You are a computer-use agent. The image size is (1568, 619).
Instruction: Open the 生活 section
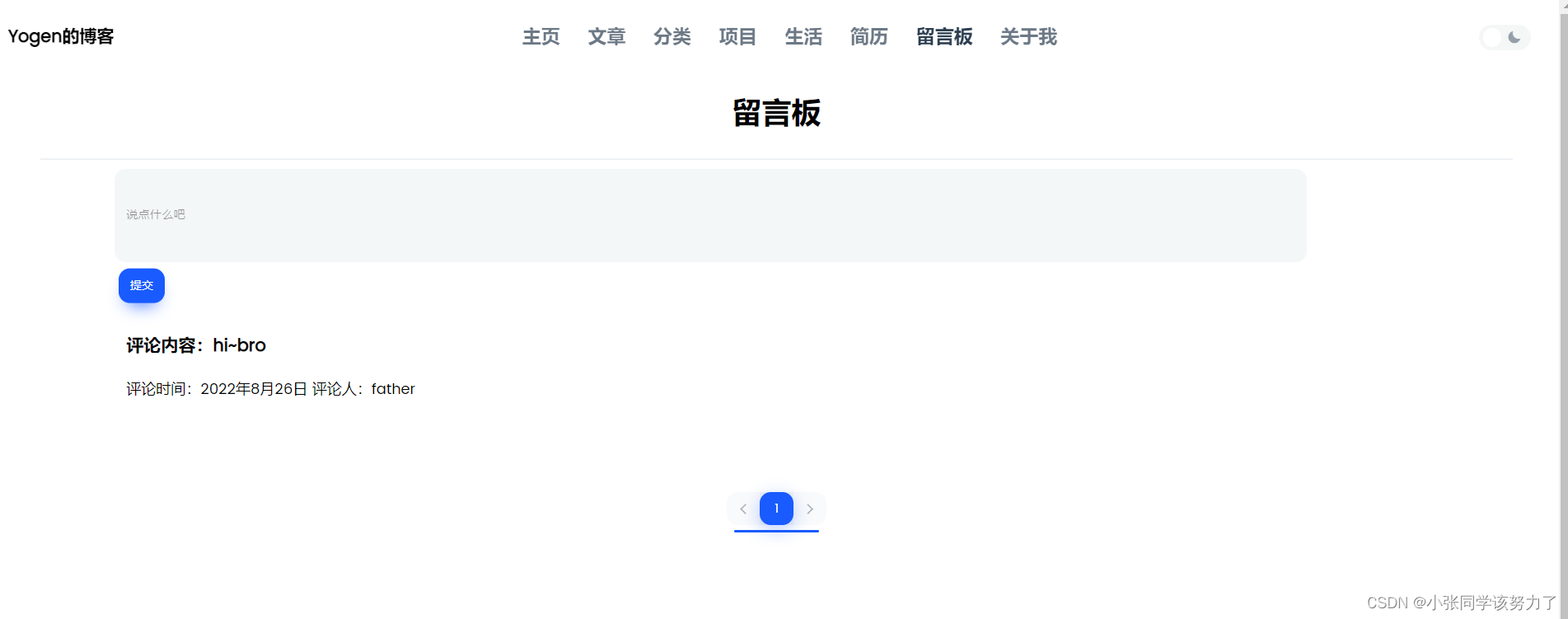coord(803,37)
